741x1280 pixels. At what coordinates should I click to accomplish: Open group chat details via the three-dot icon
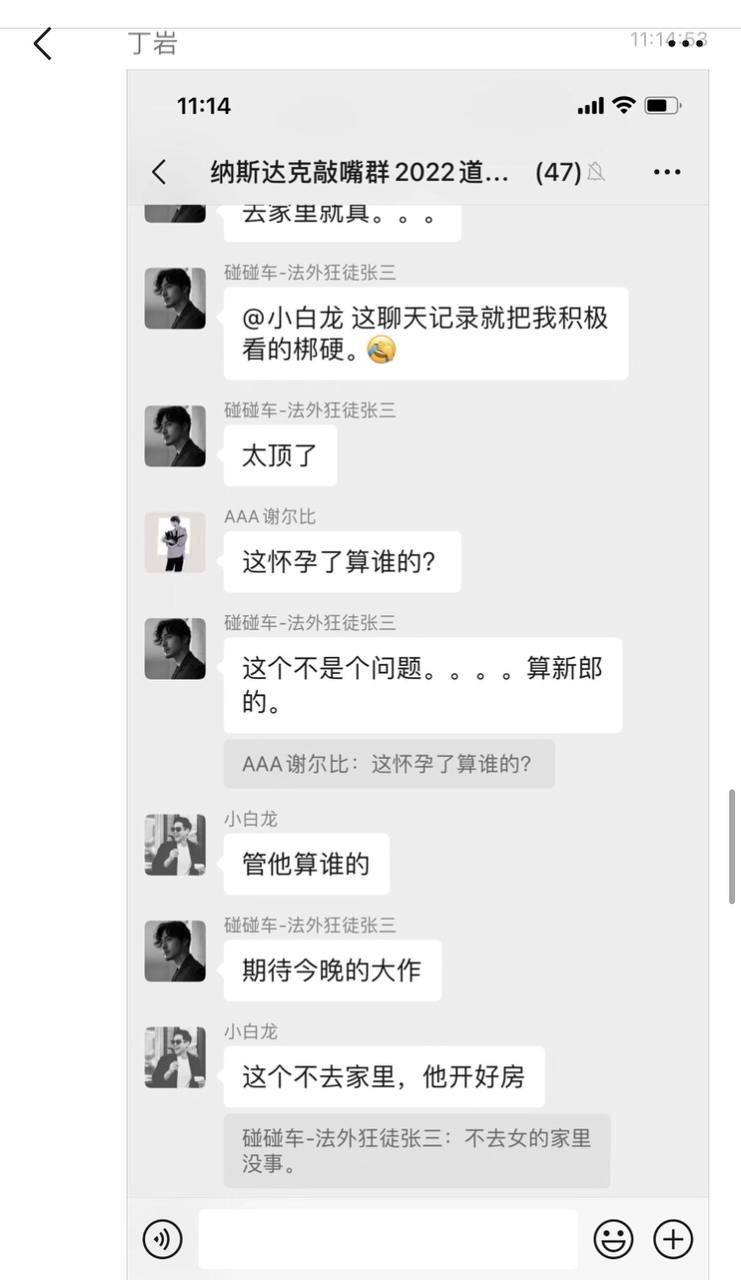667,172
